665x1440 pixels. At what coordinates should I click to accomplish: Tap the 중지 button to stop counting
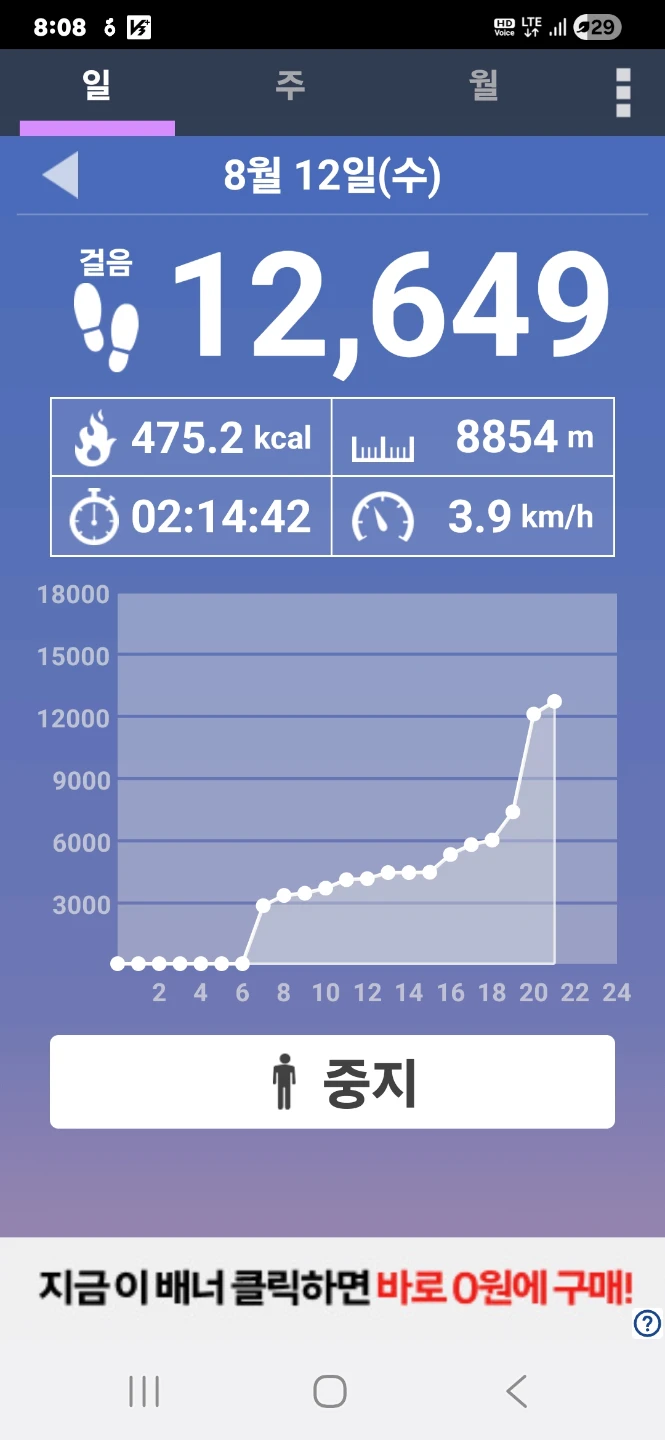coord(332,1082)
